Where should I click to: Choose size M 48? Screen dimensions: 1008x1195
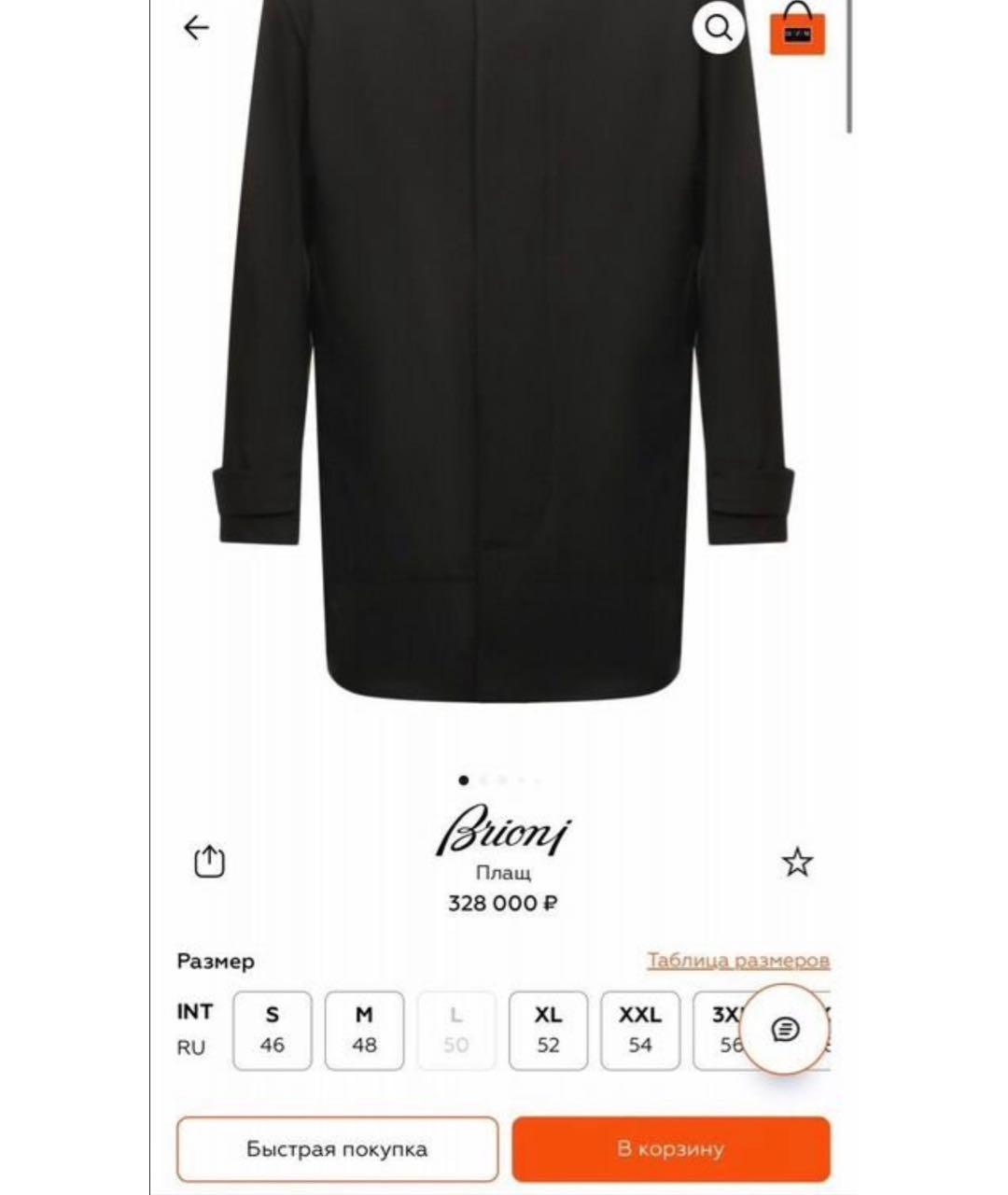[x=364, y=1030]
